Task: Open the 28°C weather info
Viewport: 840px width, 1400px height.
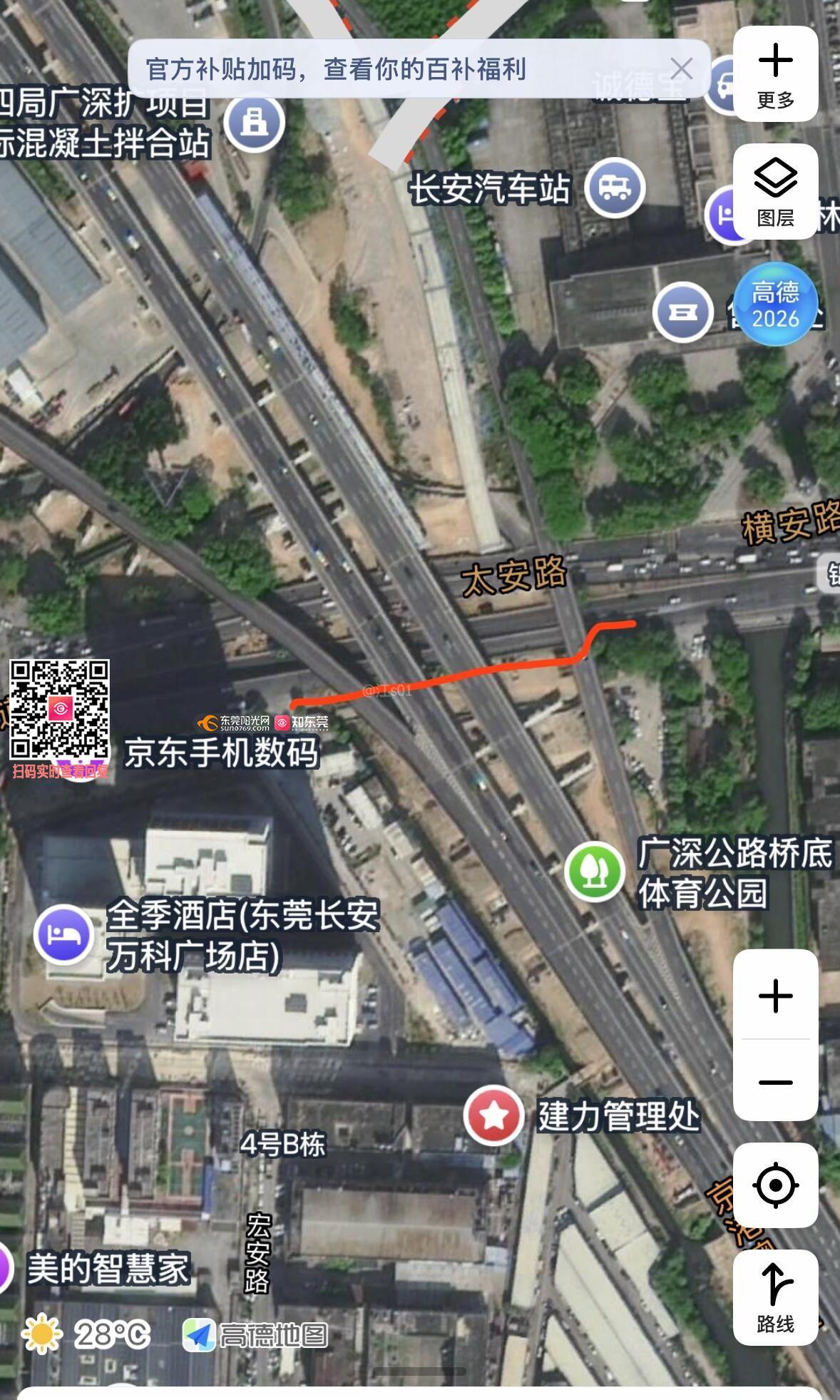Action: (87, 1333)
